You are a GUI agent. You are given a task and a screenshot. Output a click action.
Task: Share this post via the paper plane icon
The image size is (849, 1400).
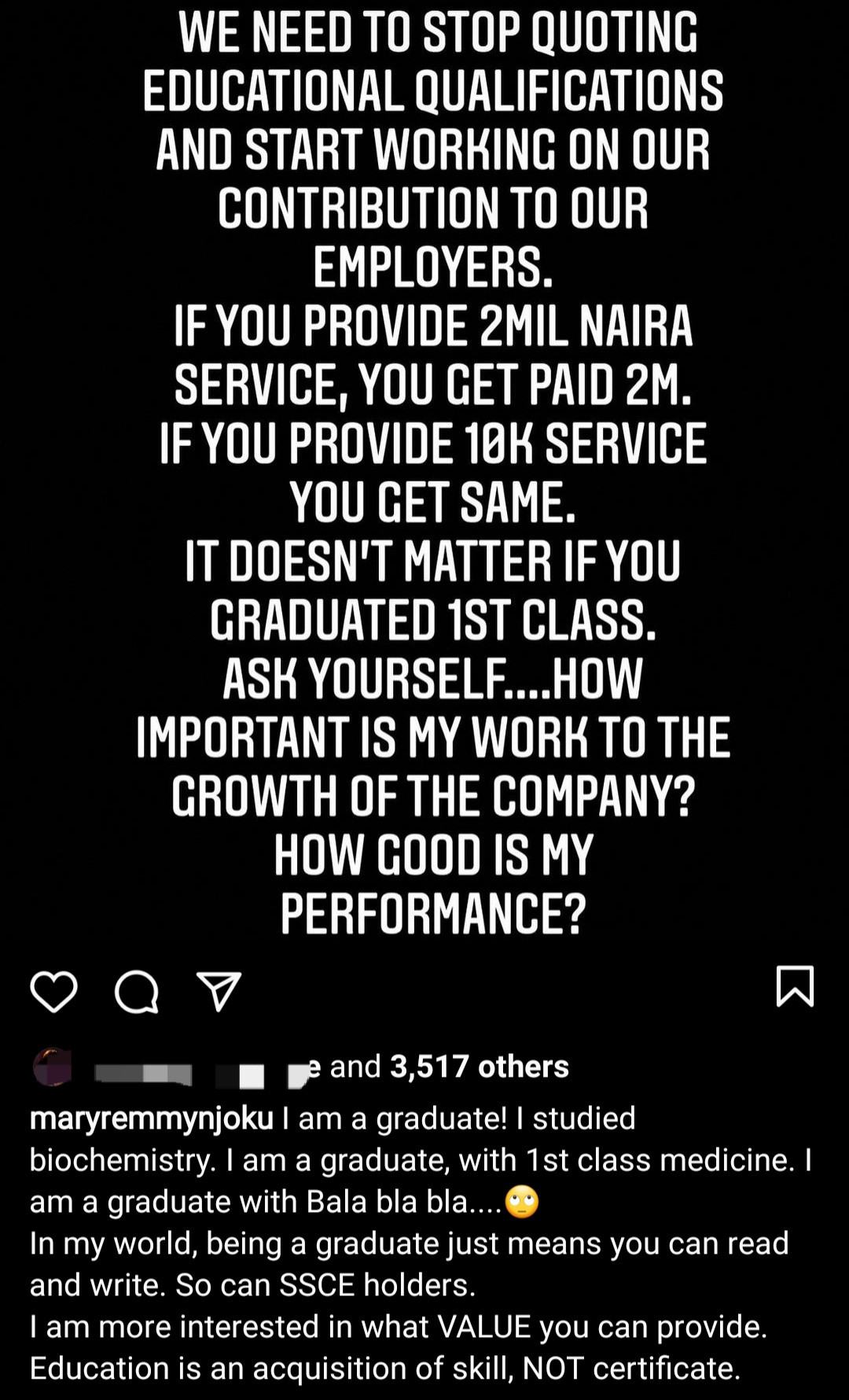(x=219, y=991)
